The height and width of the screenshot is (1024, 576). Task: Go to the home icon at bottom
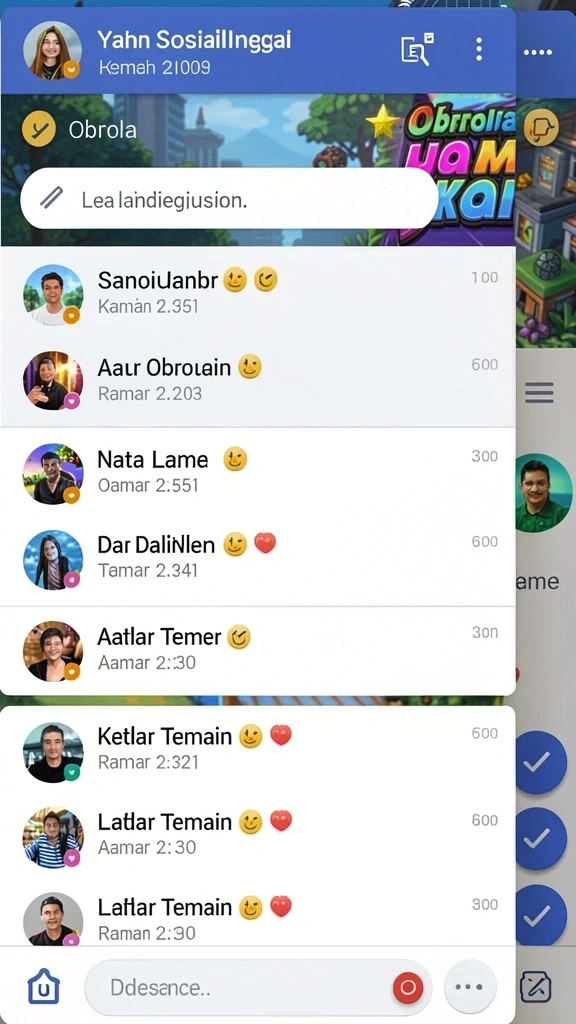[44, 987]
